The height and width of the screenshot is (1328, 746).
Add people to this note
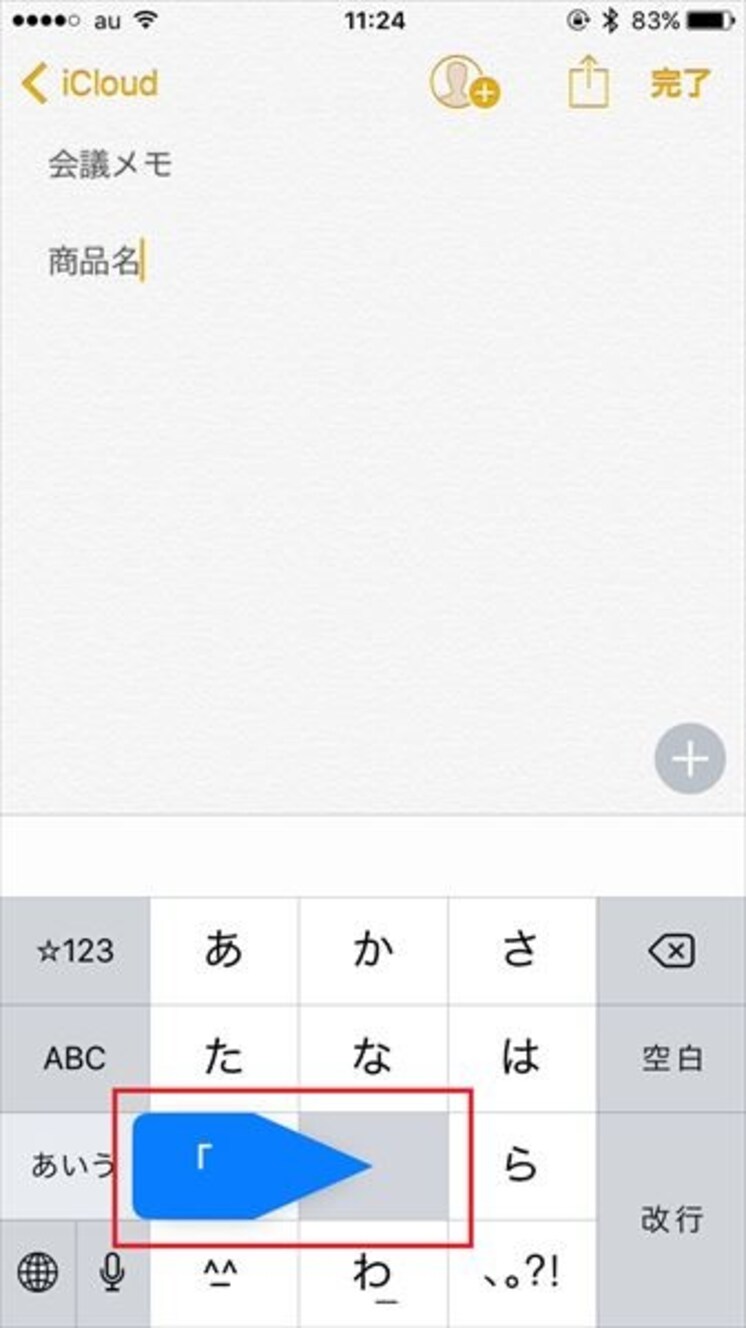coord(464,82)
